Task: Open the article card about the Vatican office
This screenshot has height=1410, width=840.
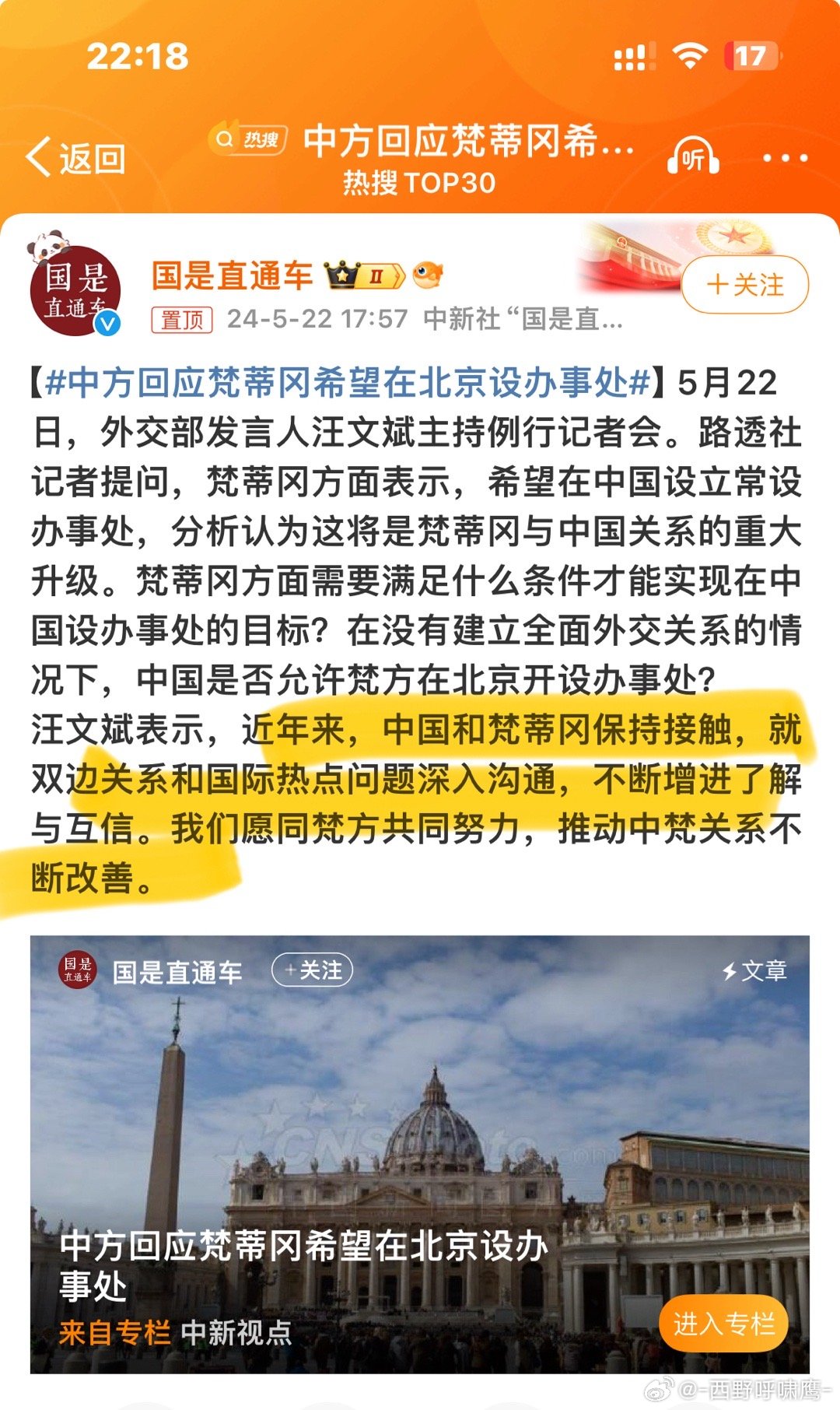Action: (x=420, y=1154)
